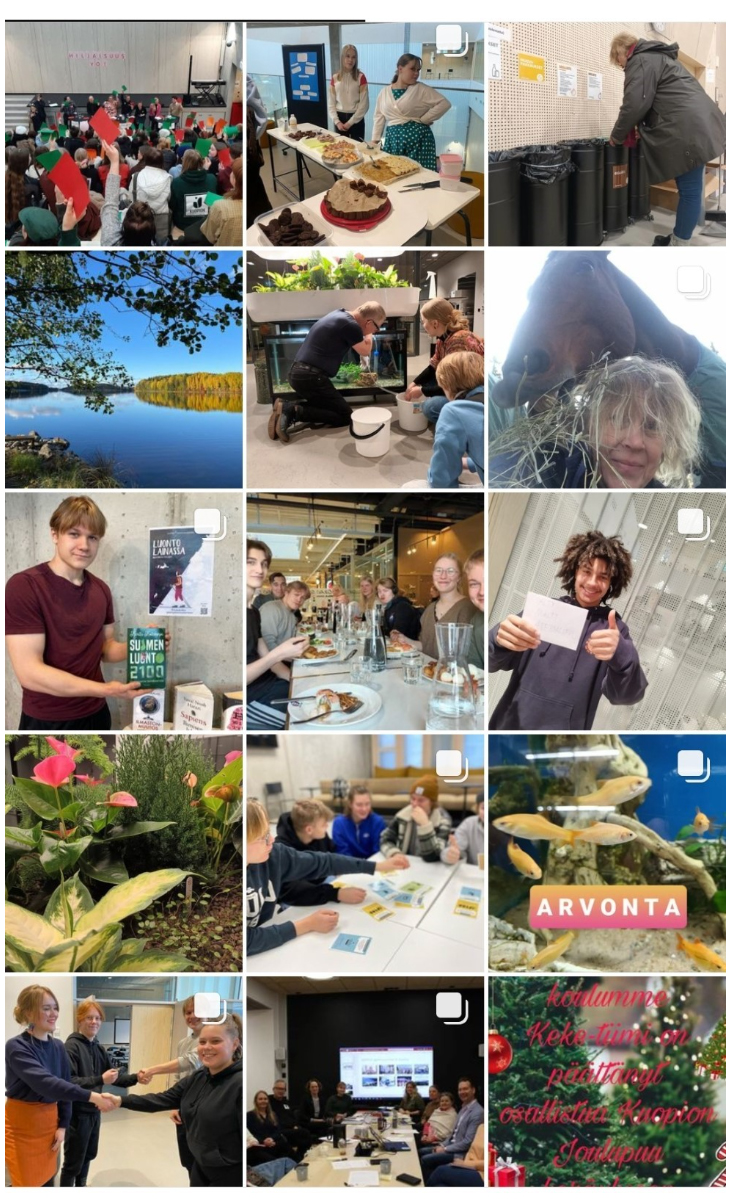The width and height of the screenshot is (737, 1199).
Task: View the meeting room presentation post
Action: pyautogui.click(x=365, y=1081)
